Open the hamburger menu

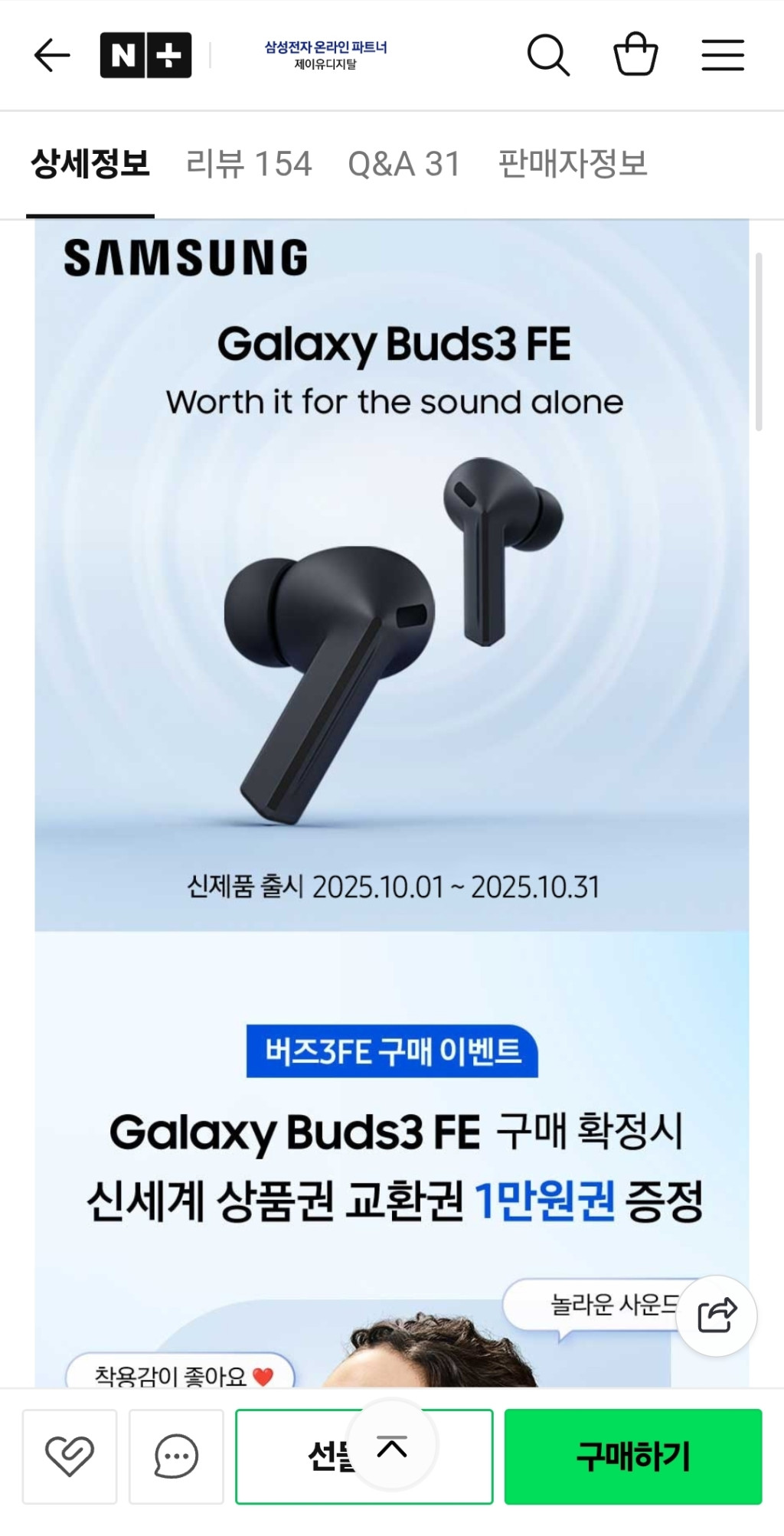coord(723,55)
